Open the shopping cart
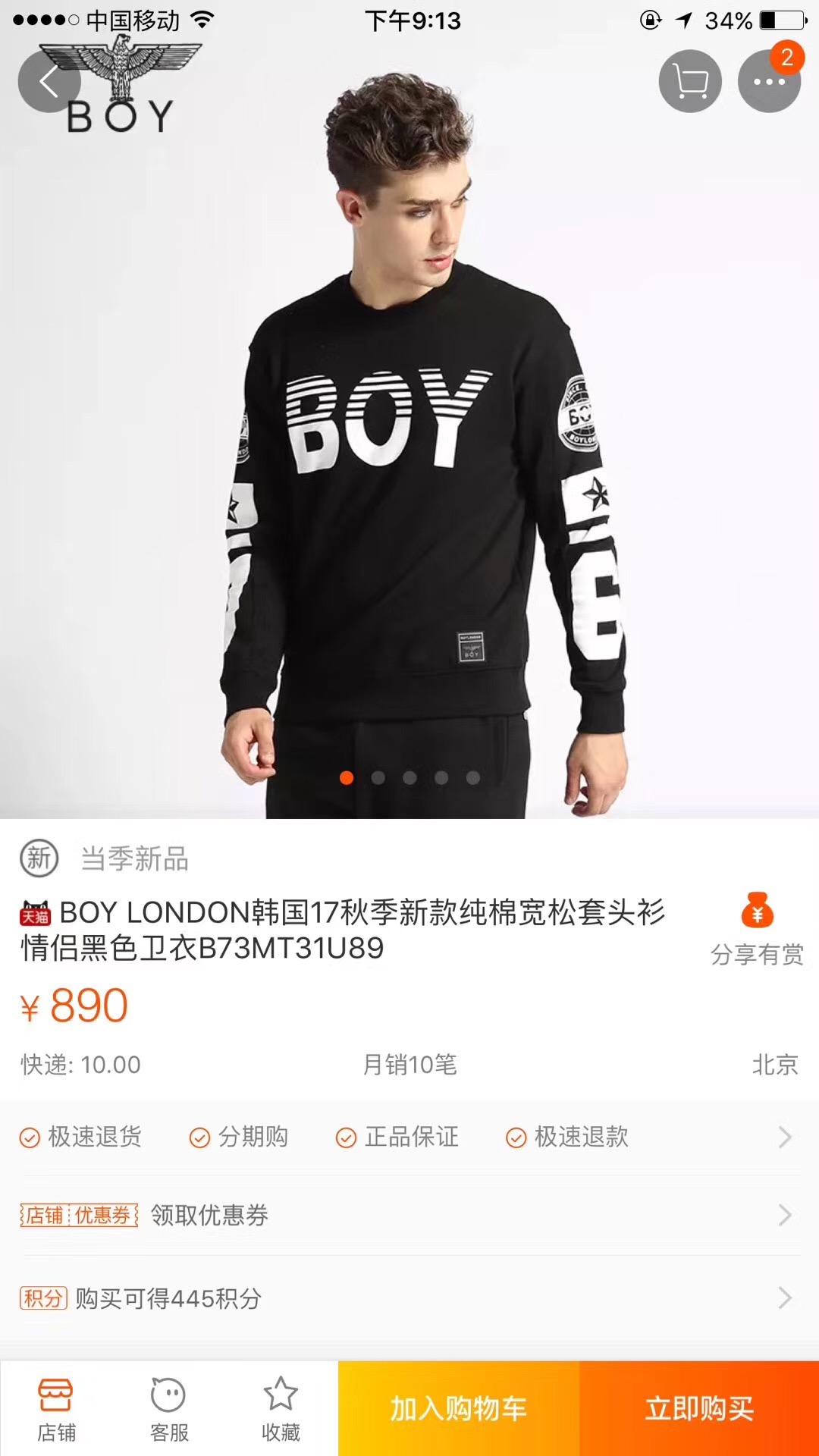The height and width of the screenshot is (1456, 819). [x=690, y=81]
